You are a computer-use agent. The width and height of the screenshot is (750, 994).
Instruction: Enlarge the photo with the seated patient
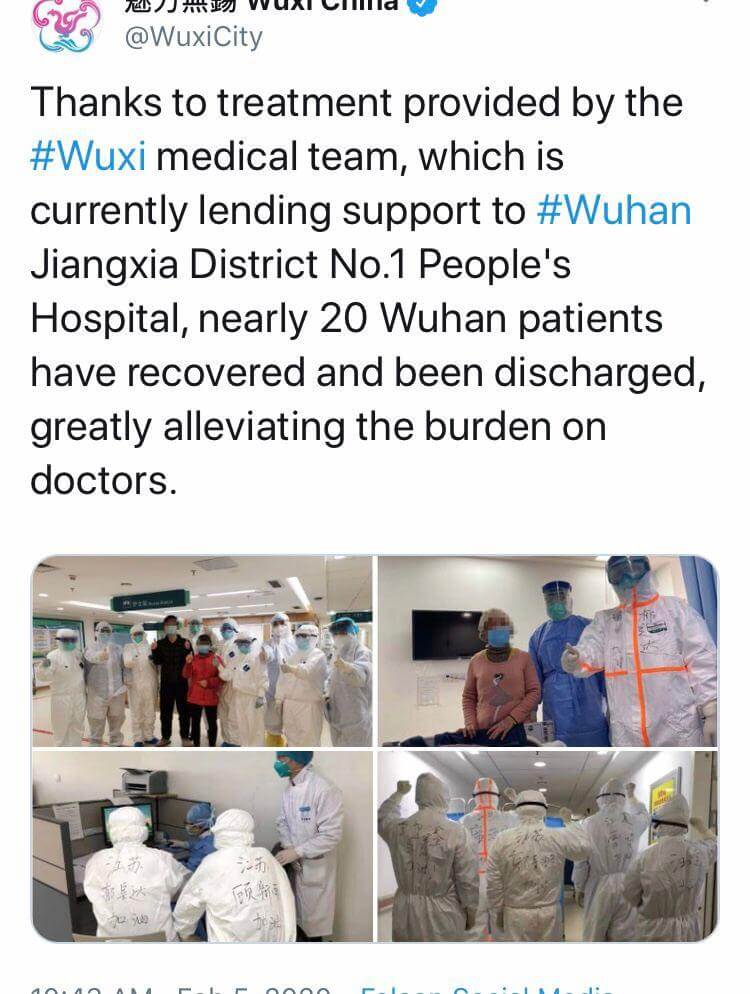[x=547, y=651]
